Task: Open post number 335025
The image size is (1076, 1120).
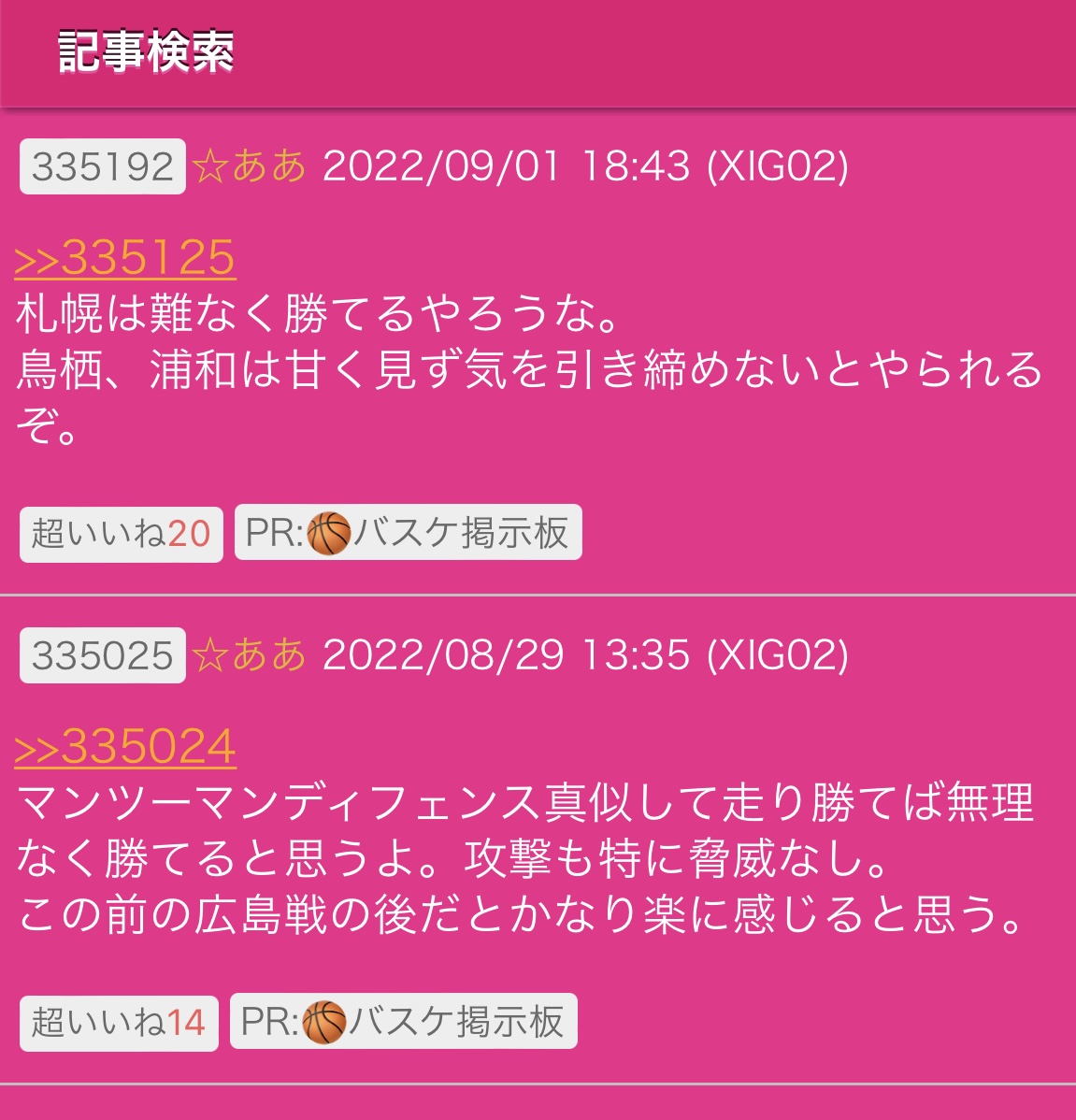Action: 103,655
